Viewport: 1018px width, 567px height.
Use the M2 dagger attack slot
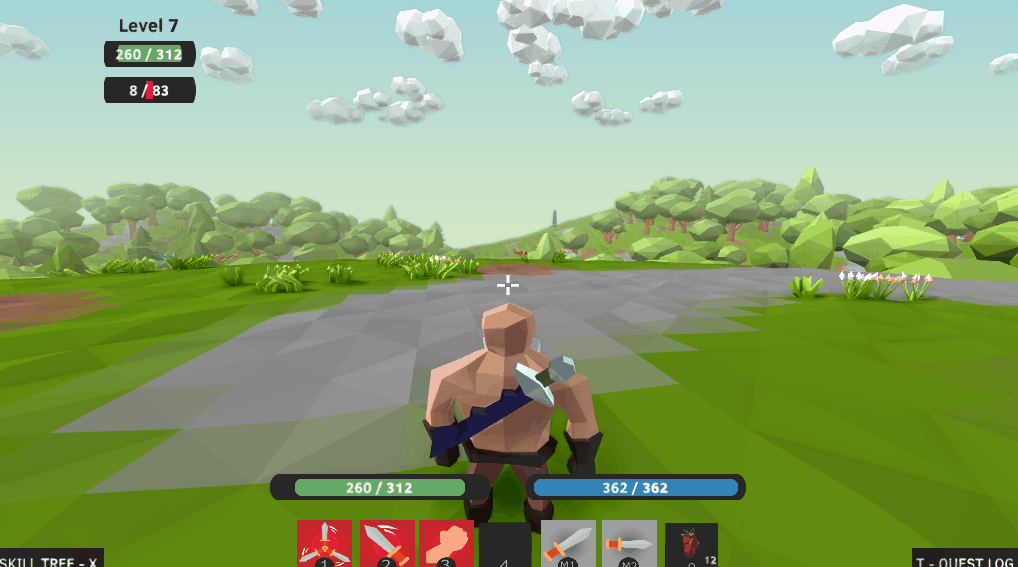[x=629, y=544]
